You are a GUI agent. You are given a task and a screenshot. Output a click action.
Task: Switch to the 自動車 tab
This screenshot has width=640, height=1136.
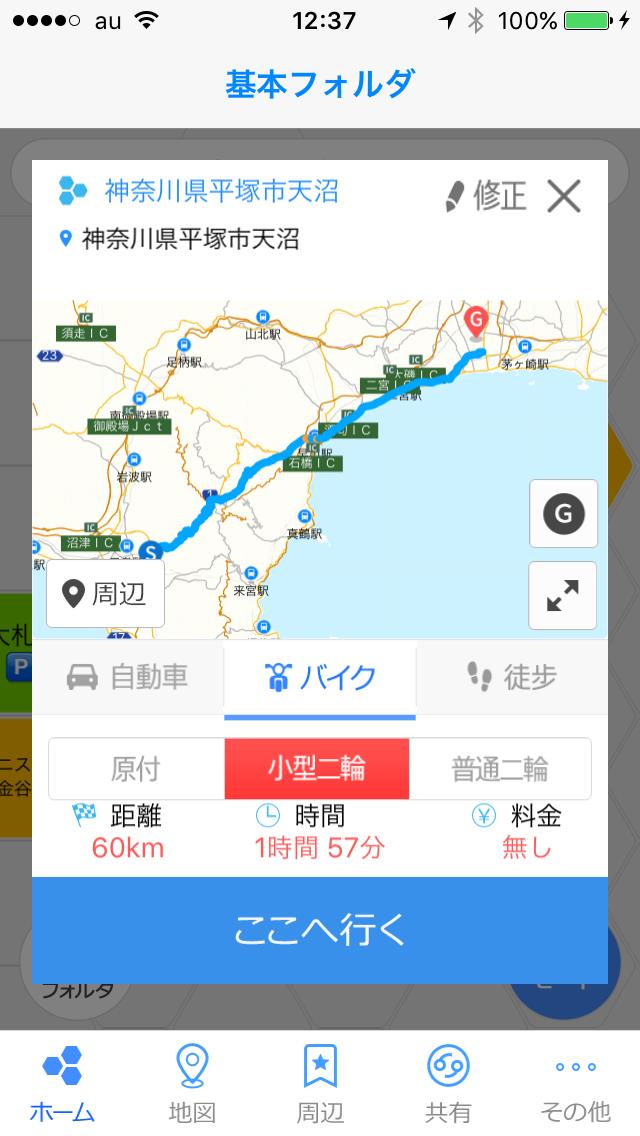pos(128,677)
